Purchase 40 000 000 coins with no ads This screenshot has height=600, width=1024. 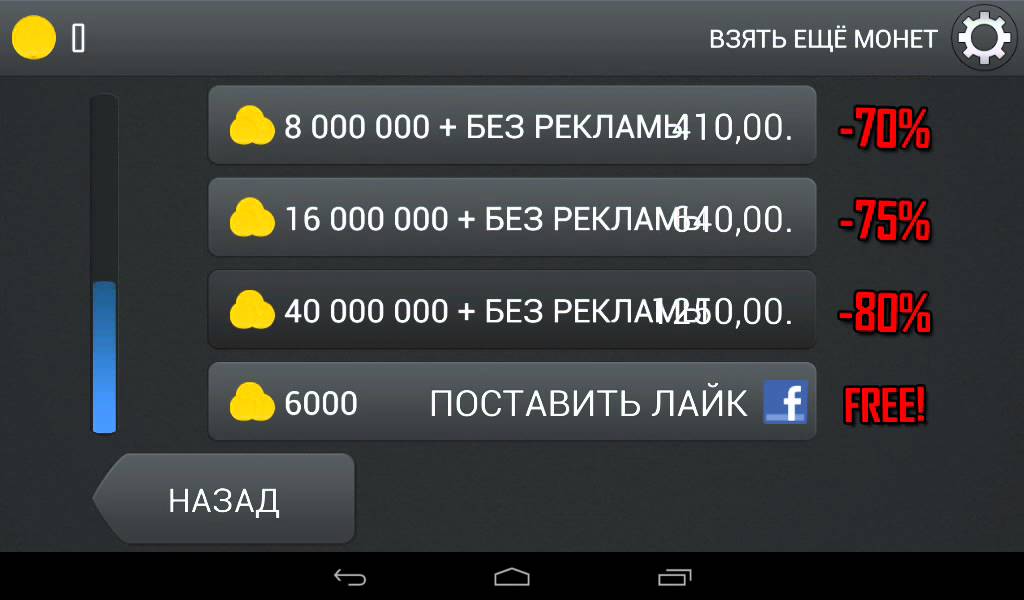coord(512,310)
